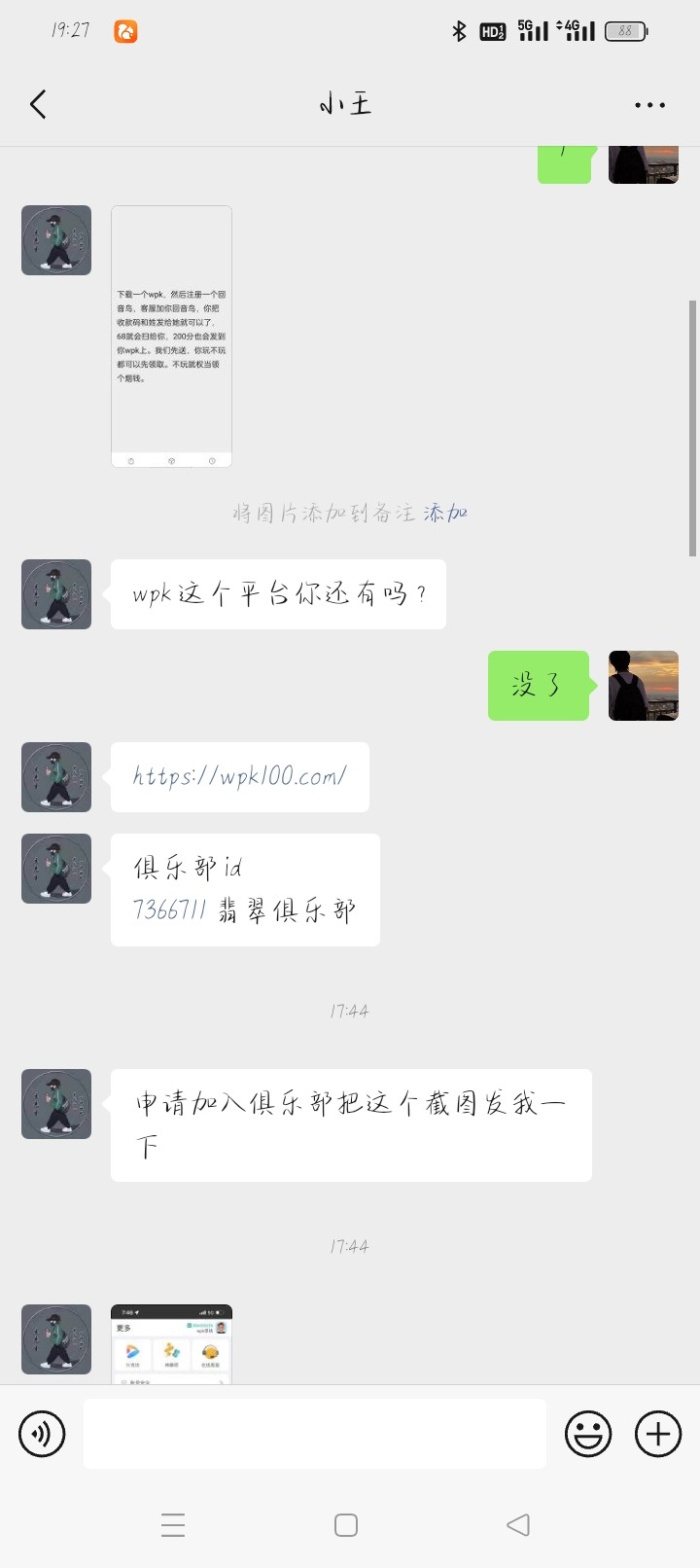Viewport: 700px width, 1568px height.
Task: Focus the message text field
Action: pyautogui.click(x=314, y=1434)
